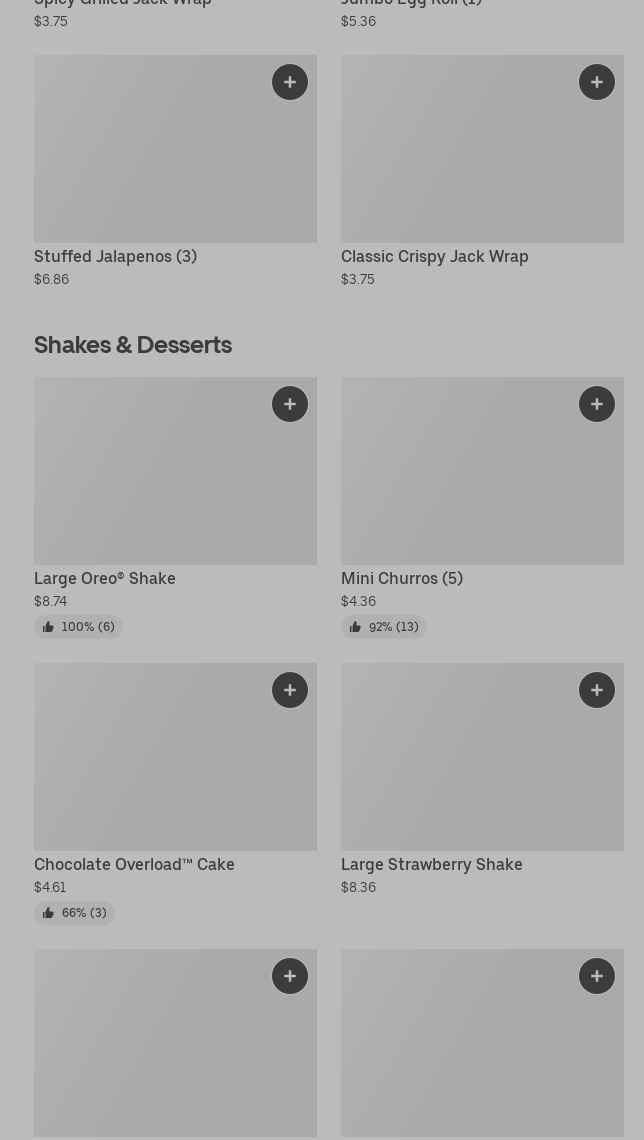Add Chocolate Overload Cake to cart
644x1140 pixels.
pyautogui.click(x=290, y=690)
